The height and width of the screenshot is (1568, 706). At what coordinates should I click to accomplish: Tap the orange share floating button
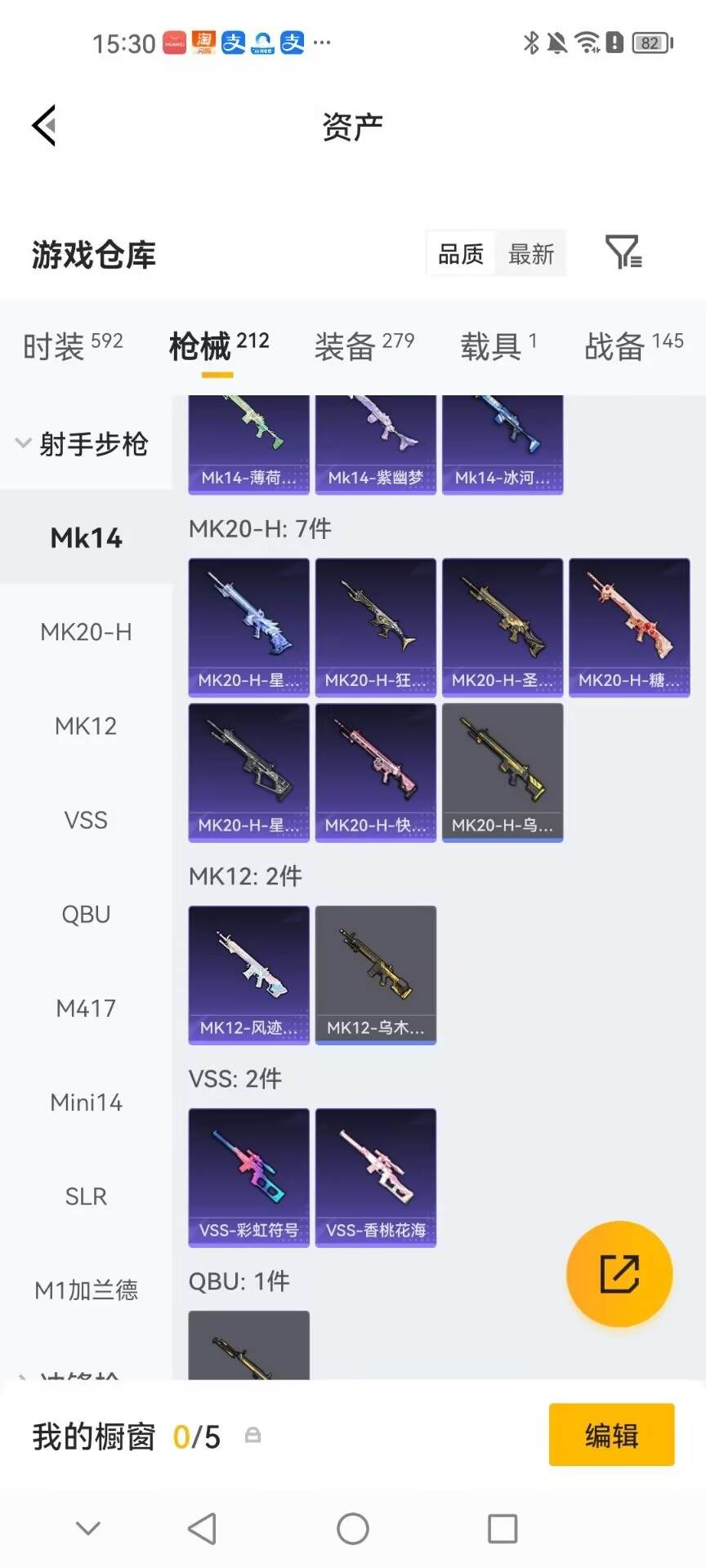[619, 1274]
